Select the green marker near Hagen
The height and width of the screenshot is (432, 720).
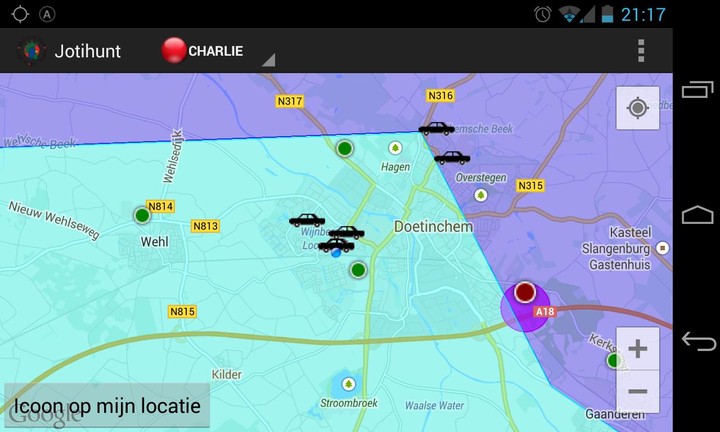[x=345, y=149]
